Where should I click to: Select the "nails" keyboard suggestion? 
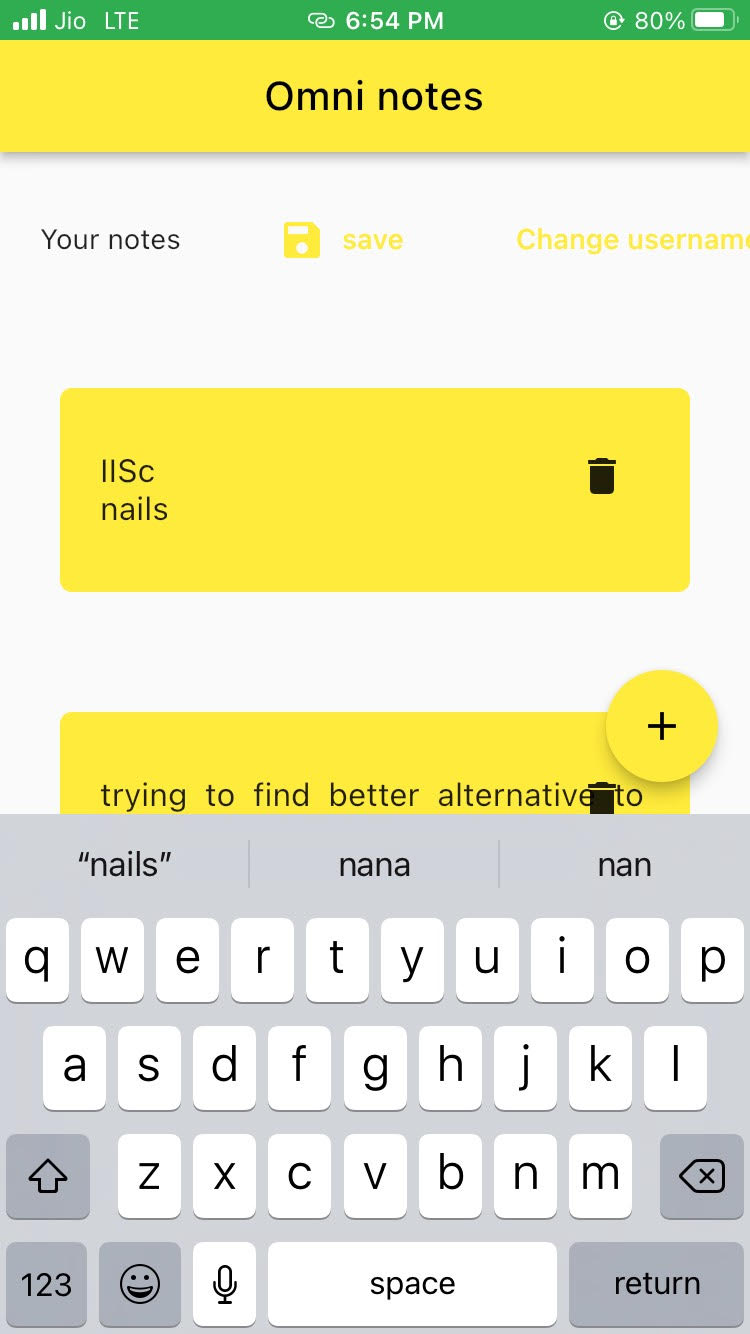click(125, 865)
